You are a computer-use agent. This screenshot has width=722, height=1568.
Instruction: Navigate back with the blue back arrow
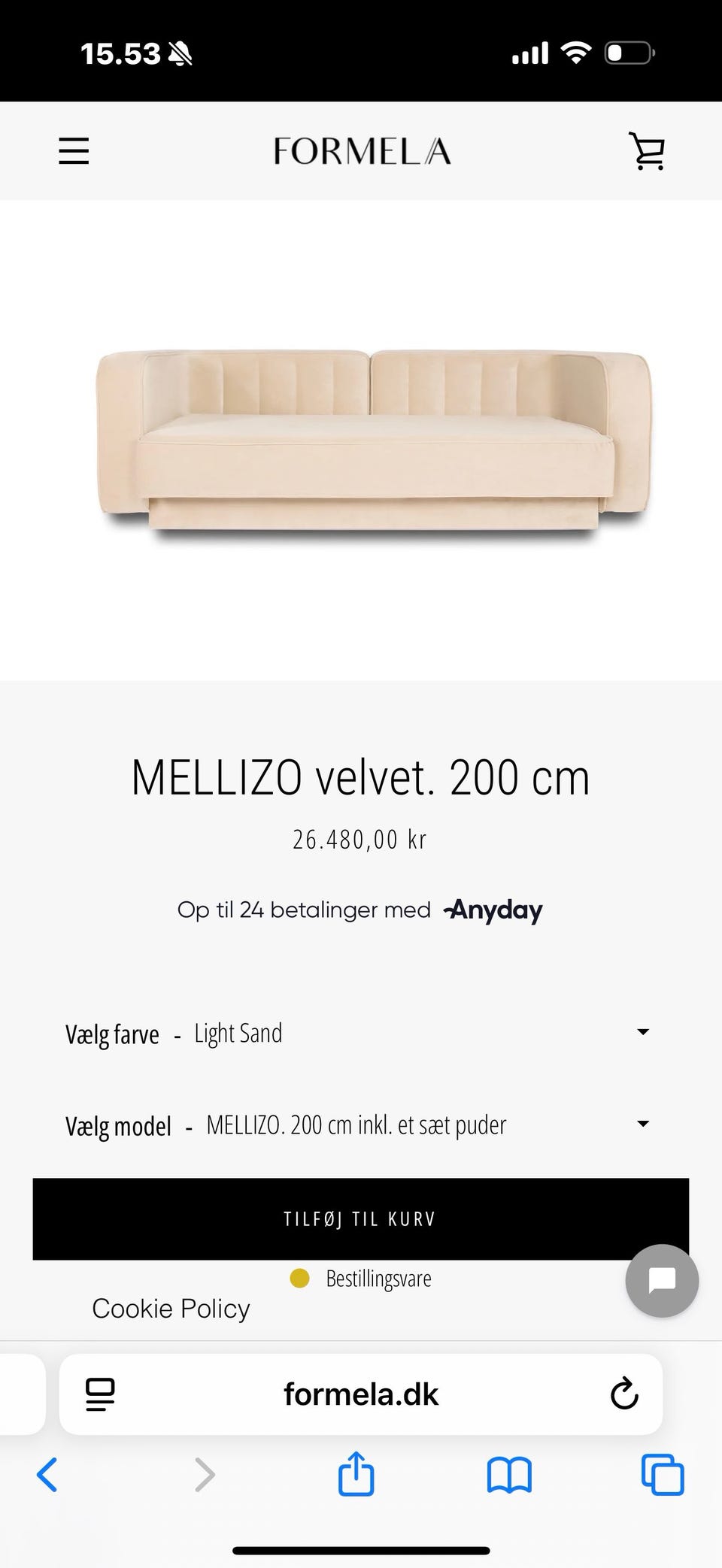[47, 1475]
